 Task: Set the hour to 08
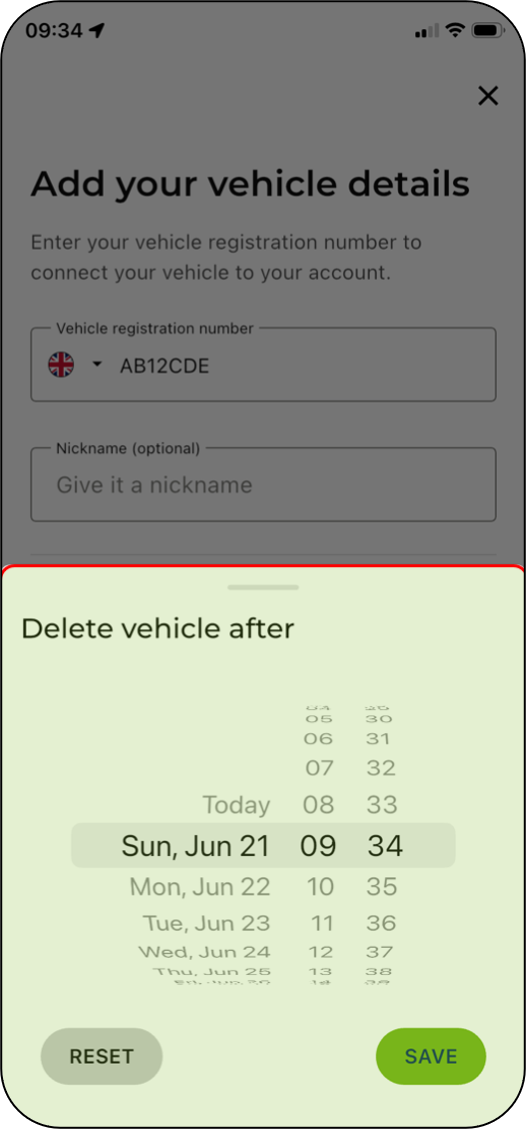(319, 804)
